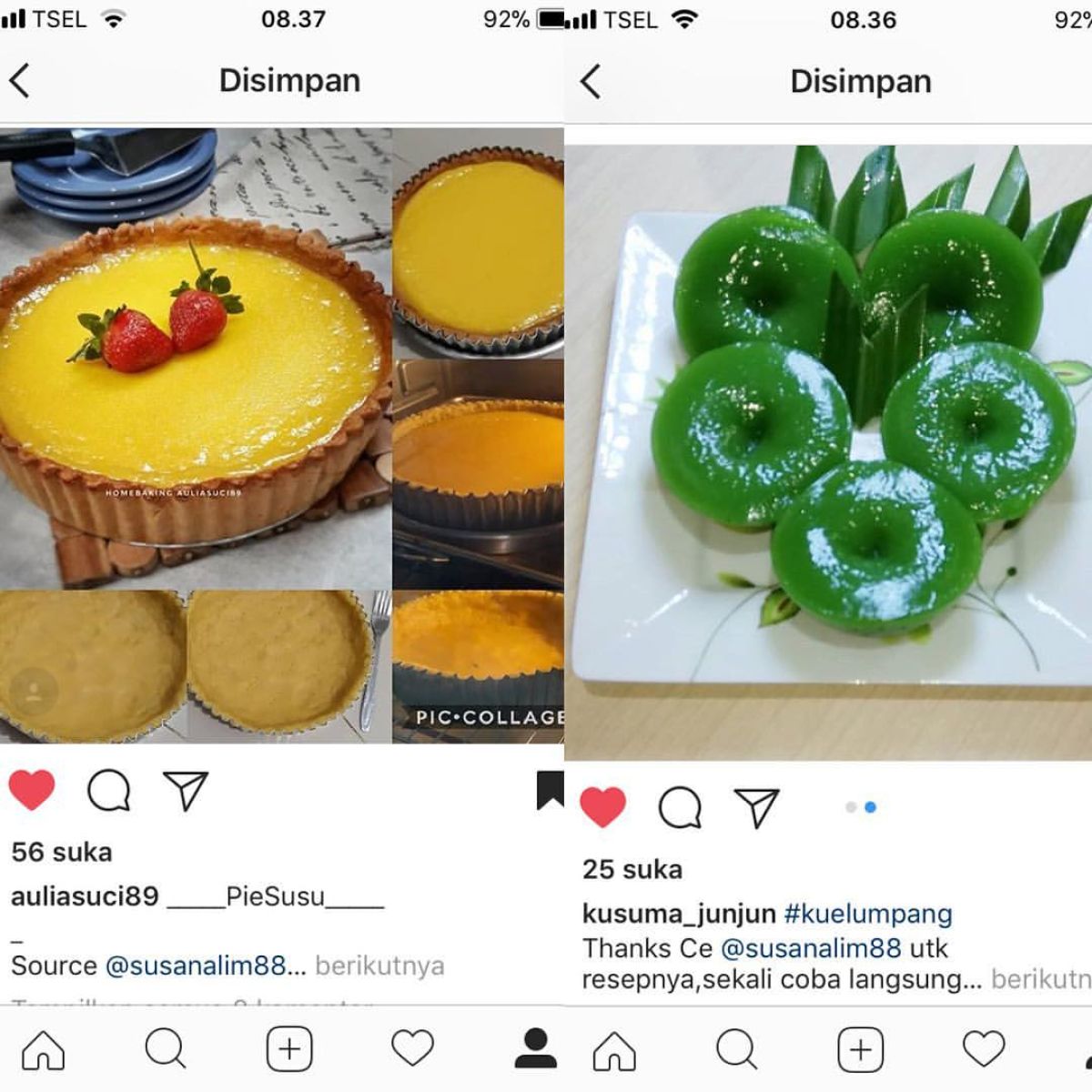Screen dimensions: 1092x1092
Task: Open the Search tab below kusuma_junjun's post
Action: 736,1049
